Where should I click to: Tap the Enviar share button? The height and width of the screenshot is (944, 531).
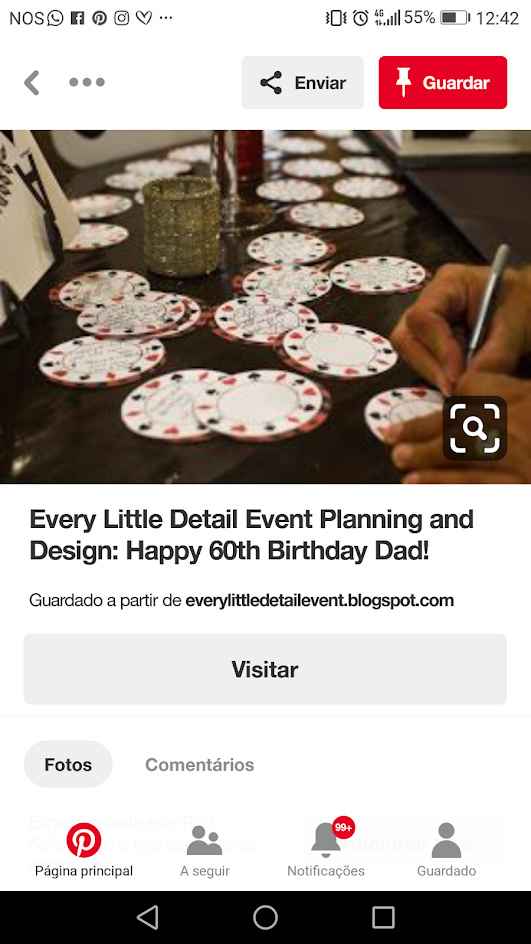coord(302,82)
